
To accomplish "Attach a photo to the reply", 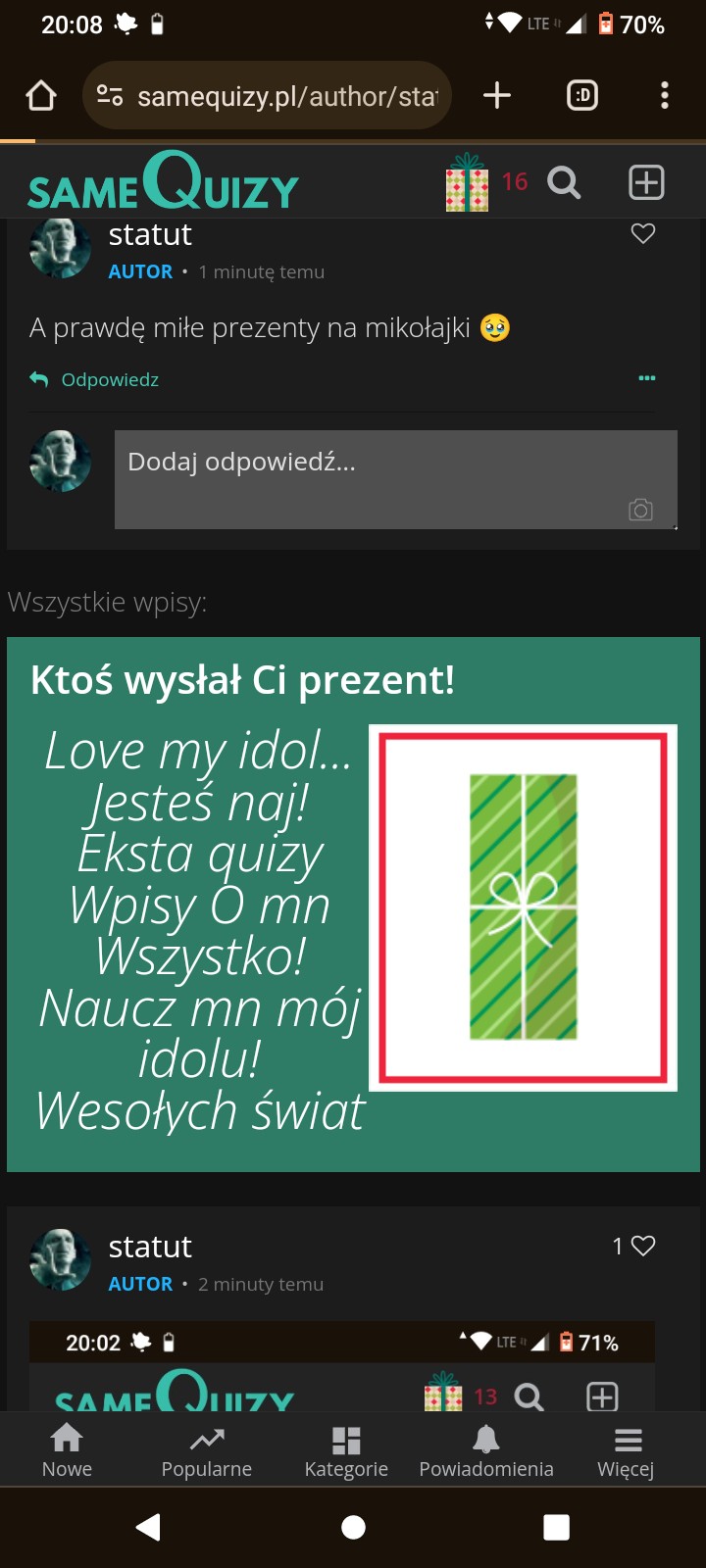I will (640, 510).
